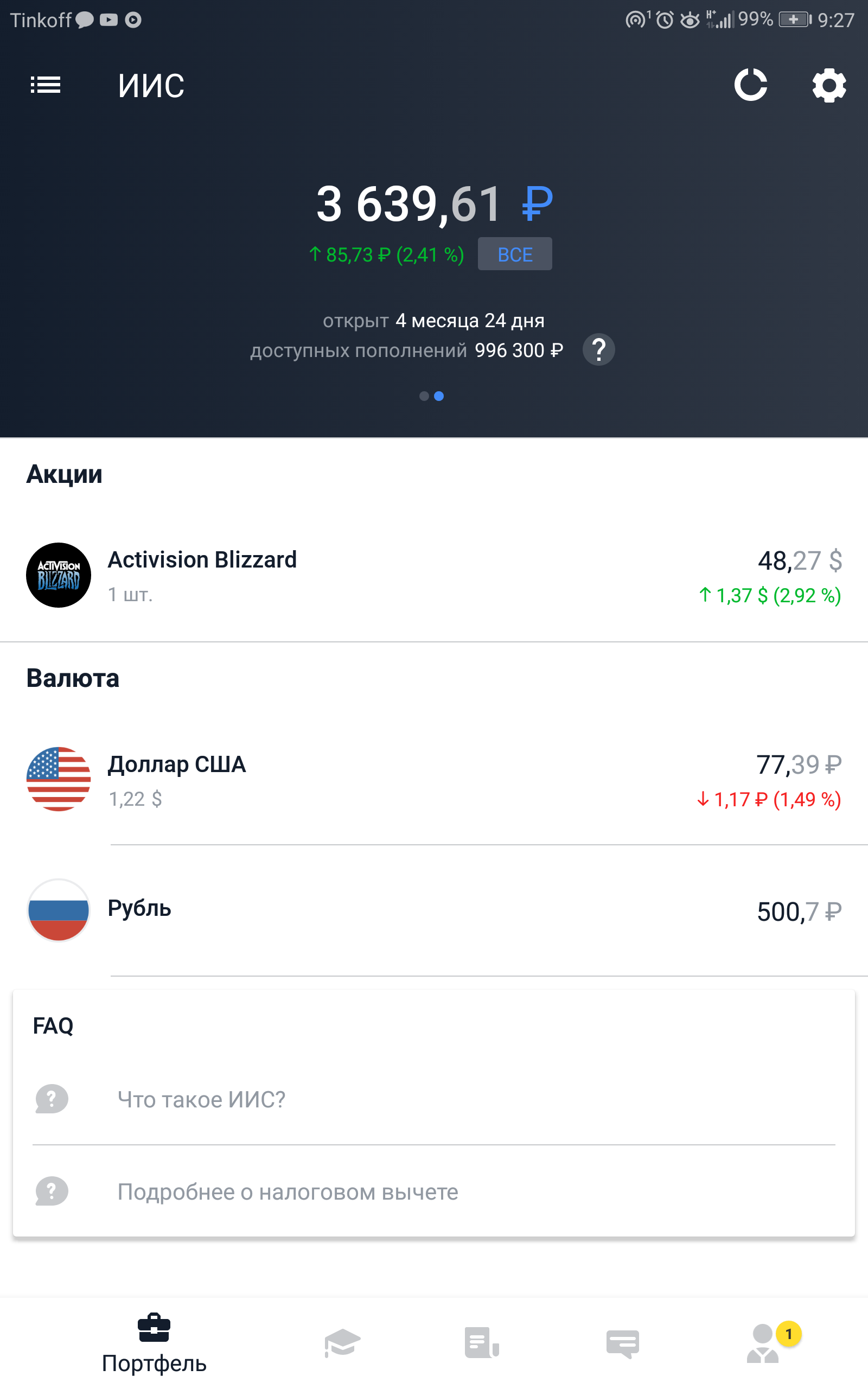The width and height of the screenshot is (868, 1389).
Task: Switch to the graduation cap education tab
Action: click(x=342, y=1342)
